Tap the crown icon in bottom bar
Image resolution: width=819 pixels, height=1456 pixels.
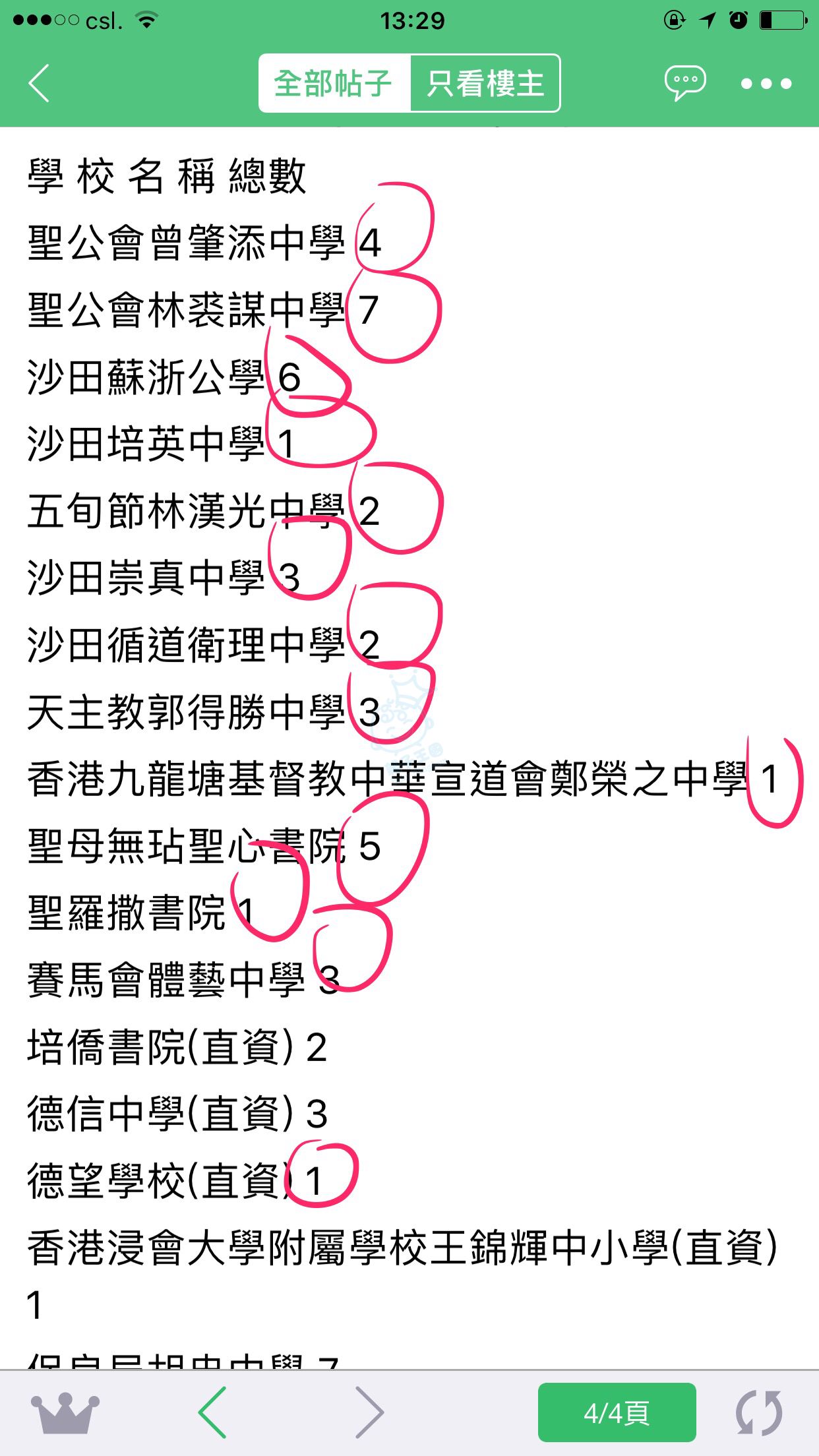click(65, 1412)
